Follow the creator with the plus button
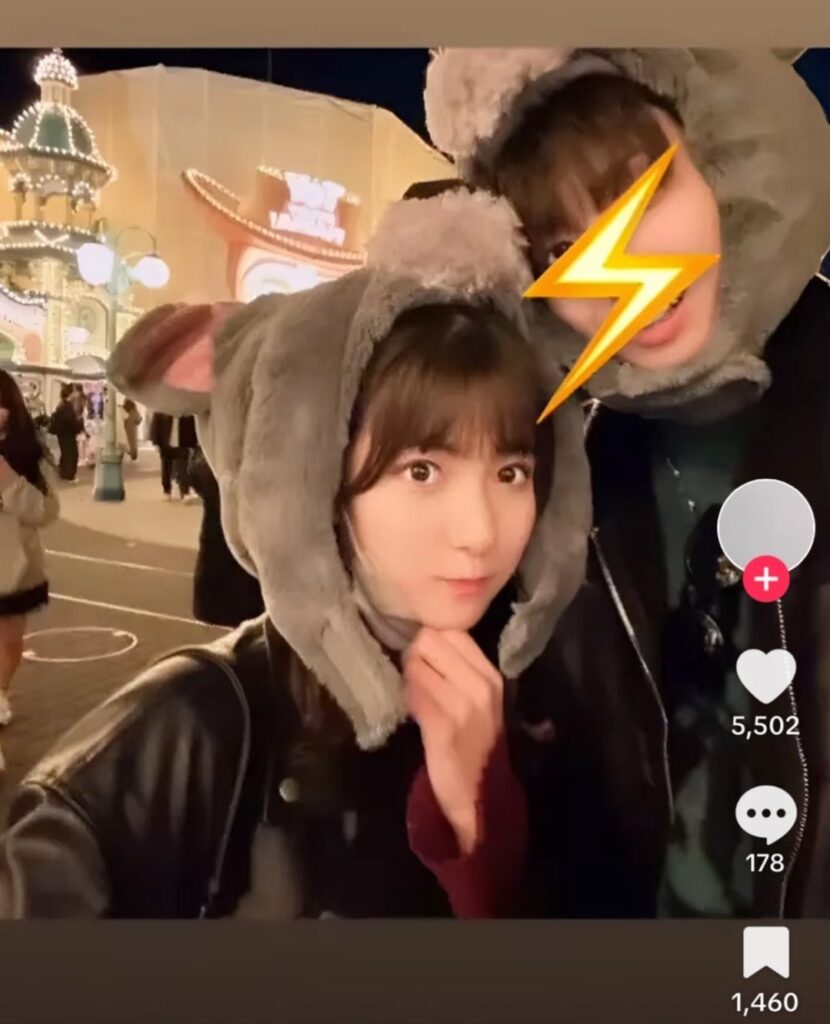 pos(766,580)
